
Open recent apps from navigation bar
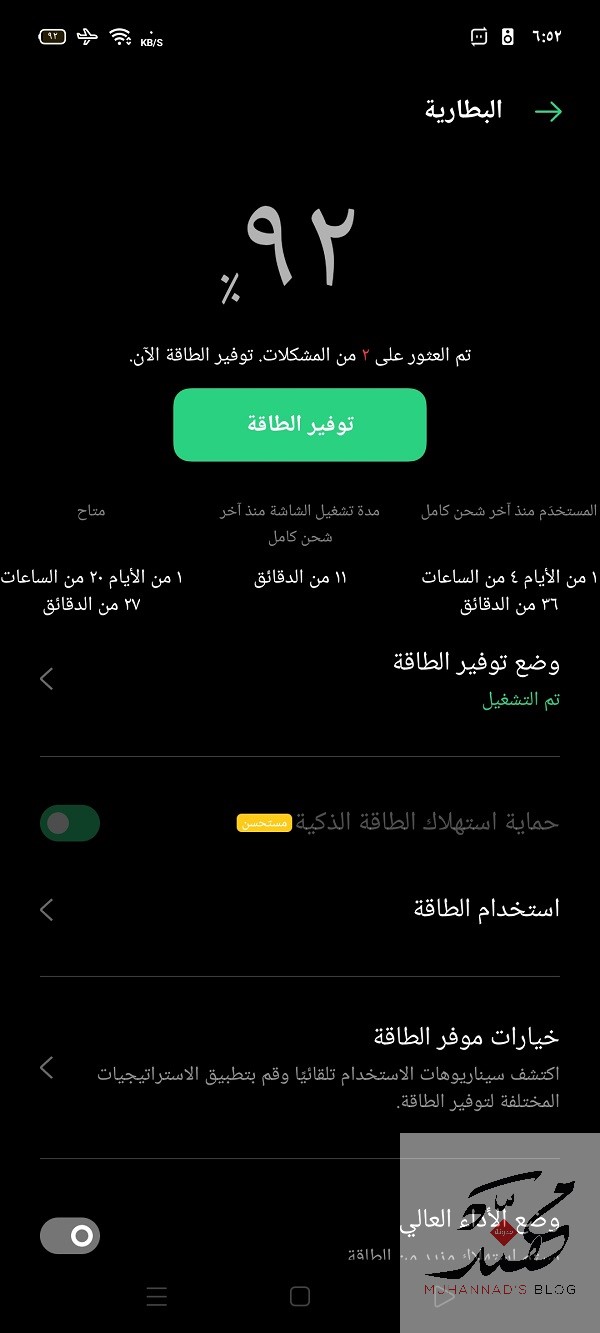pyautogui.click(x=157, y=1297)
